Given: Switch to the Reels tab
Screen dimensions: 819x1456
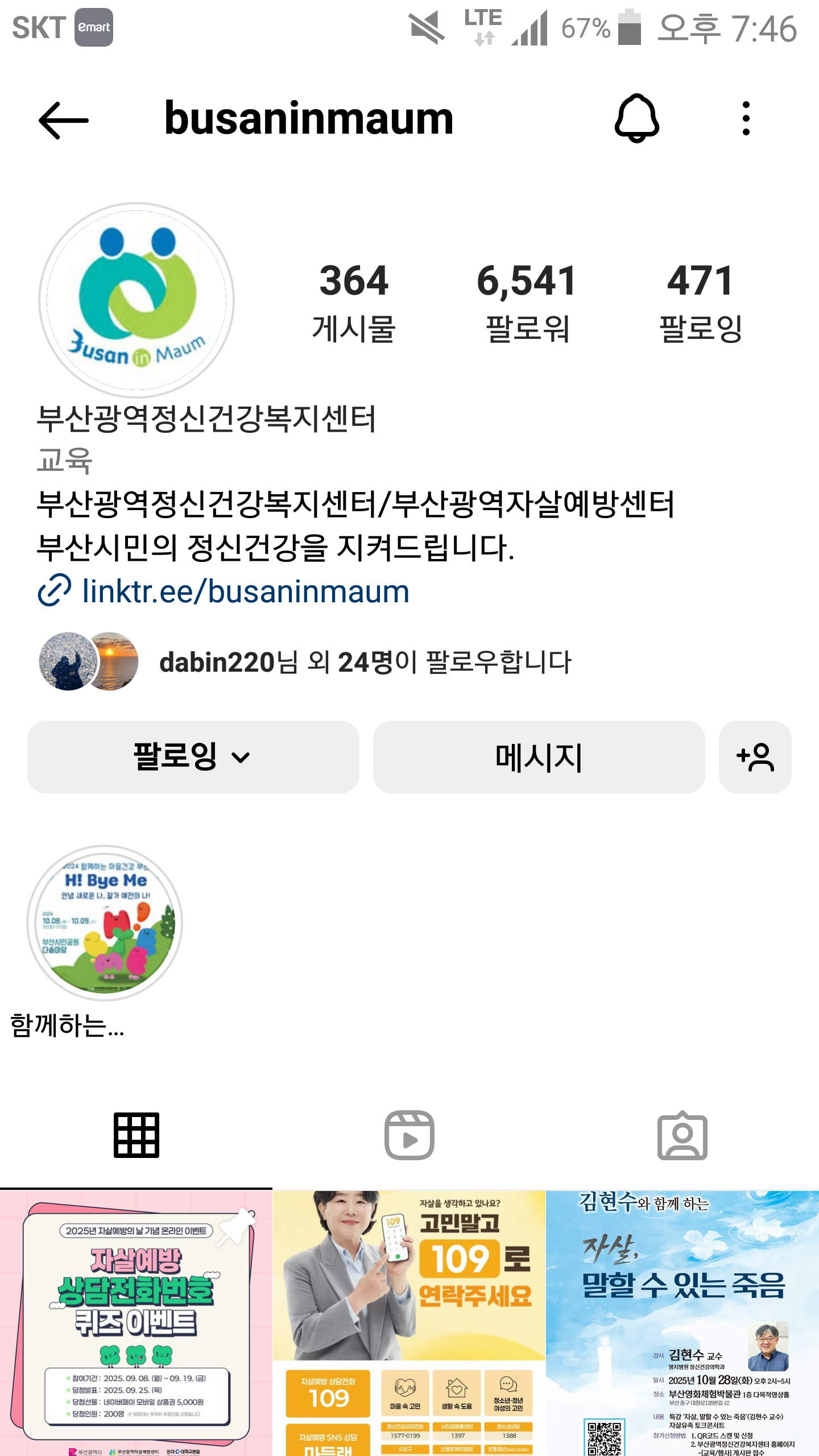Looking at the screenshot, I should pyautogui.click(x=409, y=1135).
